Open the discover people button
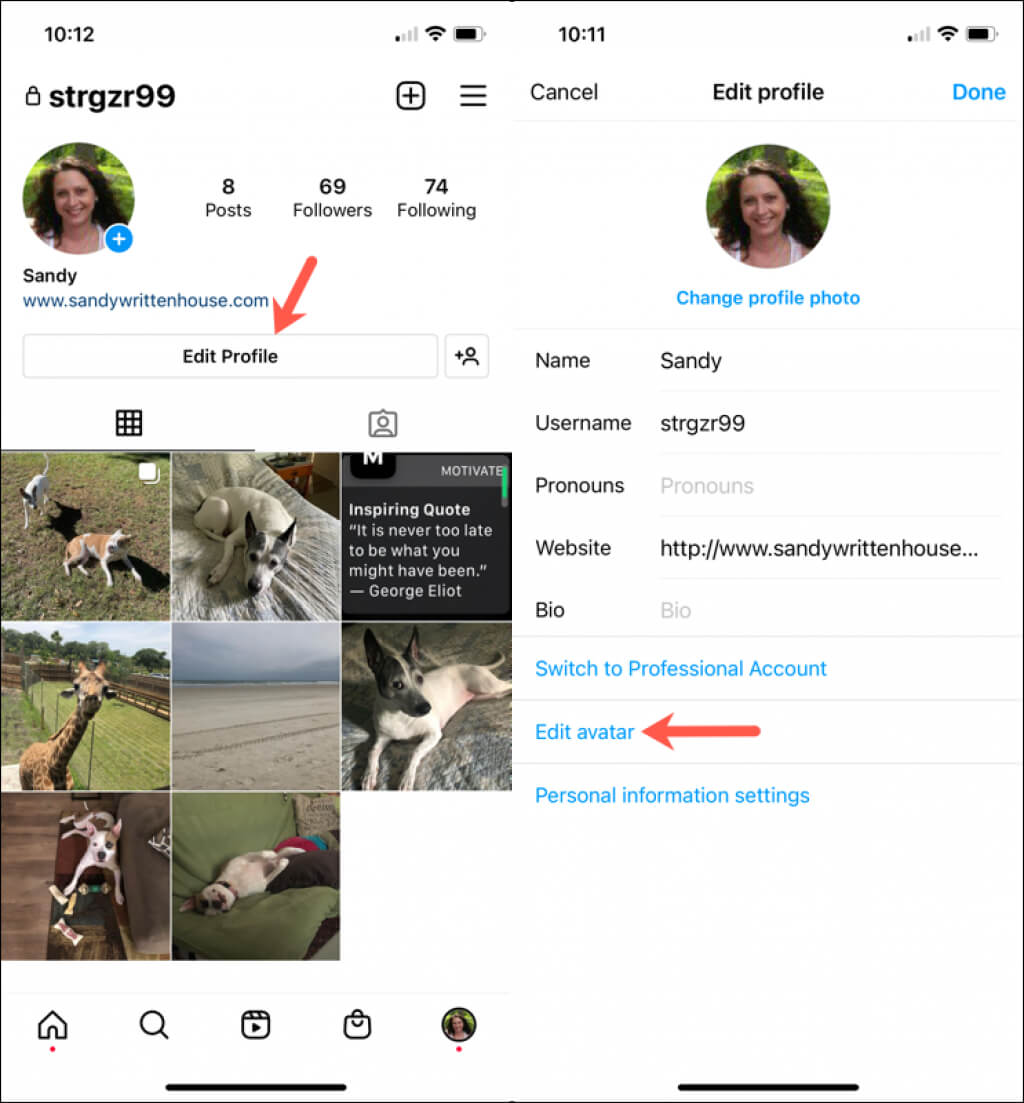 (467, 356)
